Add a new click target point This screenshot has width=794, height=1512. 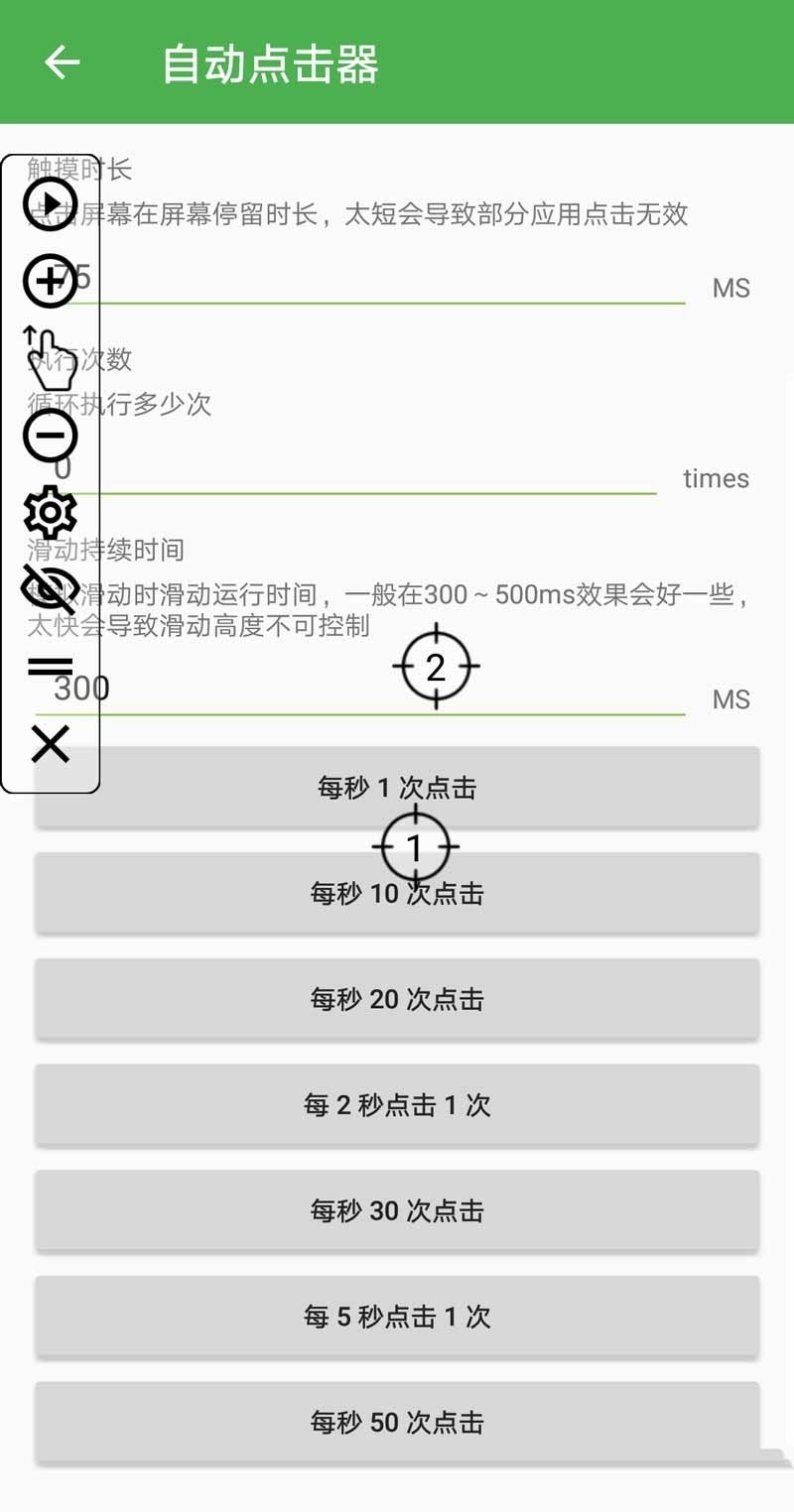(50, 281)
